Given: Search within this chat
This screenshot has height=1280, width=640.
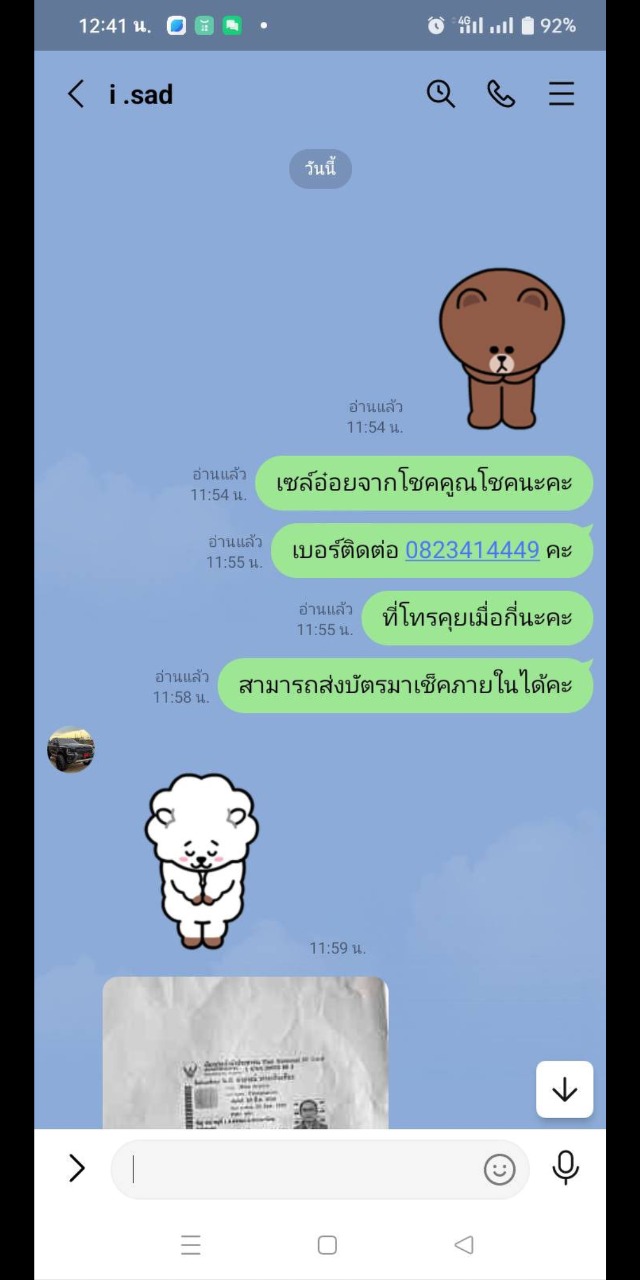Looking at the screenshot, I should click(x=440, y=94).
